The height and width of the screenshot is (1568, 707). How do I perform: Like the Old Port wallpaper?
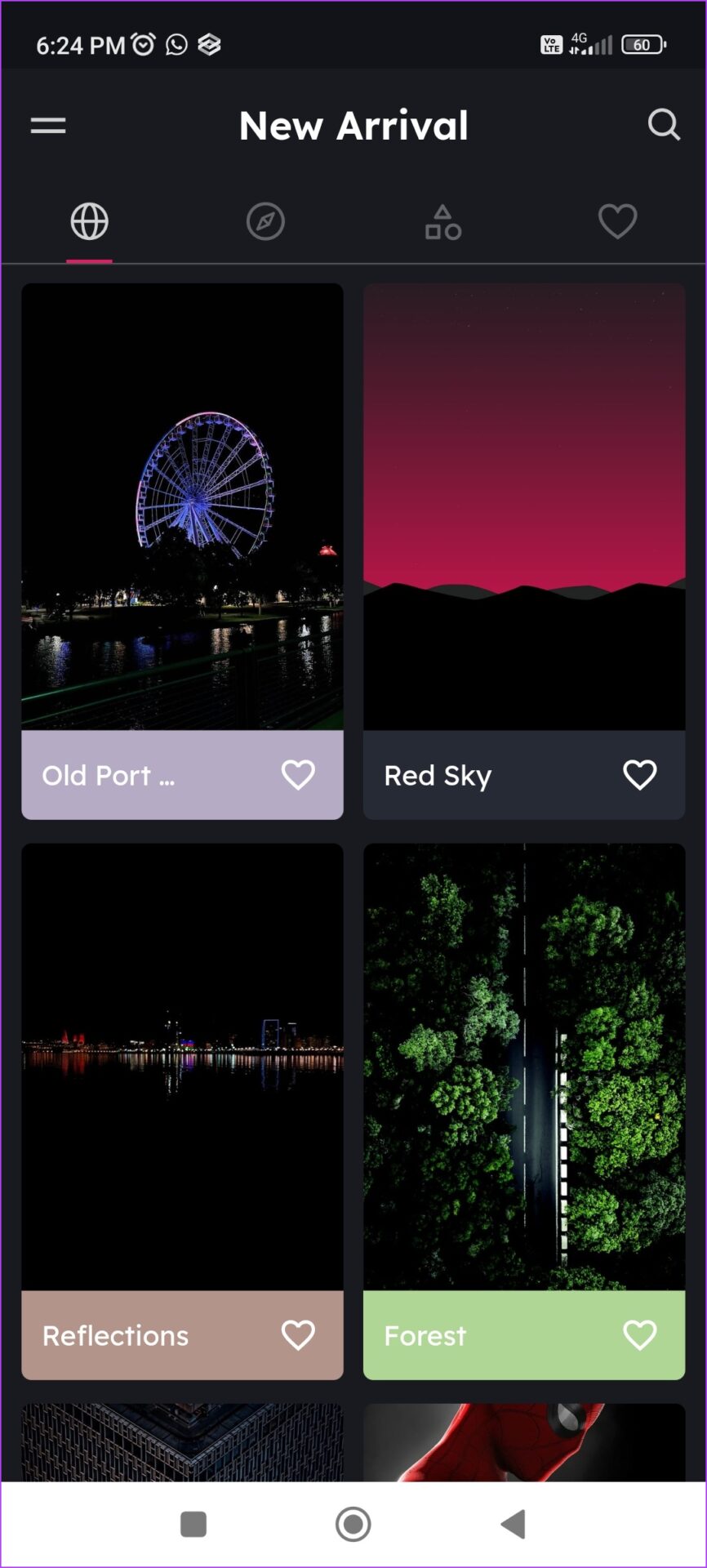(298, 774)
